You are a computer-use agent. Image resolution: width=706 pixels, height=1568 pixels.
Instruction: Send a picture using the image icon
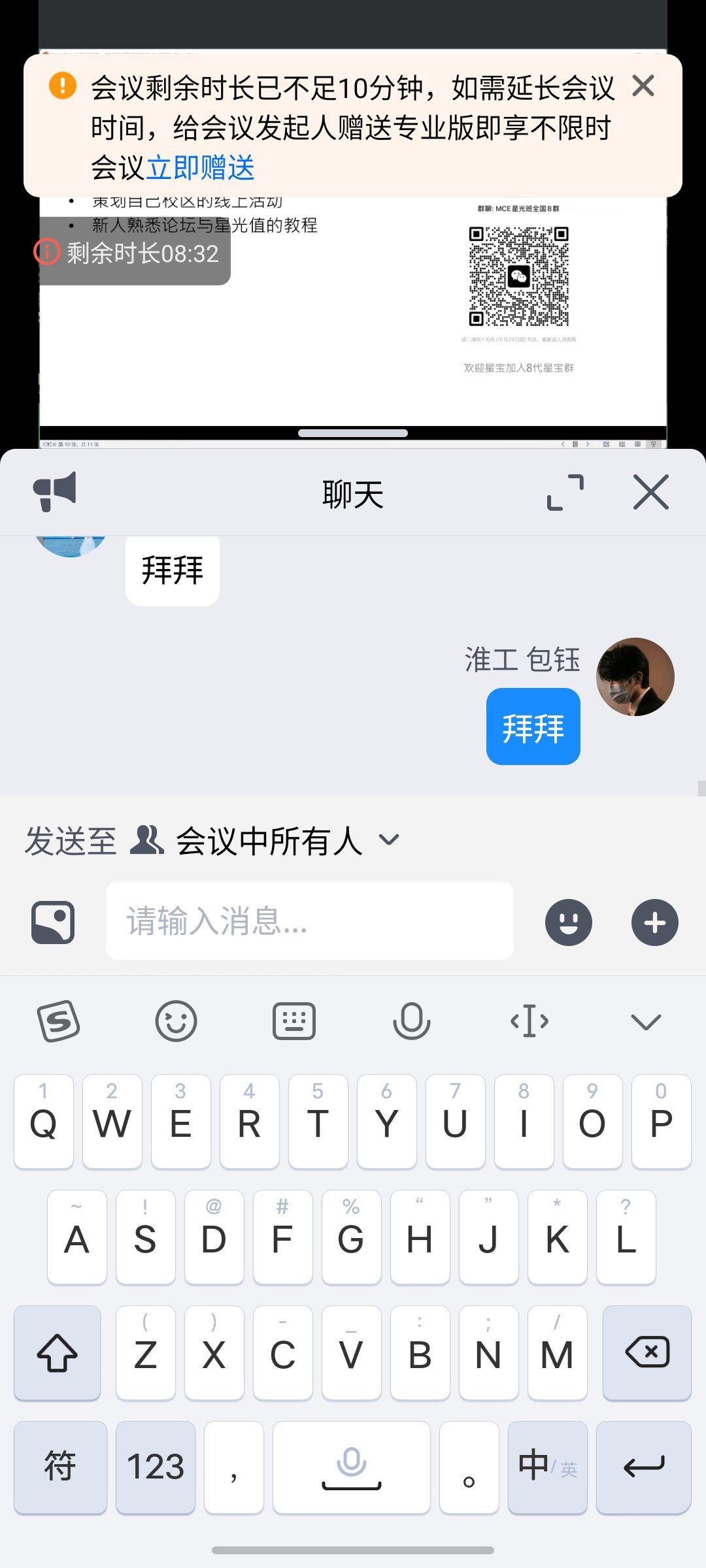pyautogui.click(x=52, y=922)
